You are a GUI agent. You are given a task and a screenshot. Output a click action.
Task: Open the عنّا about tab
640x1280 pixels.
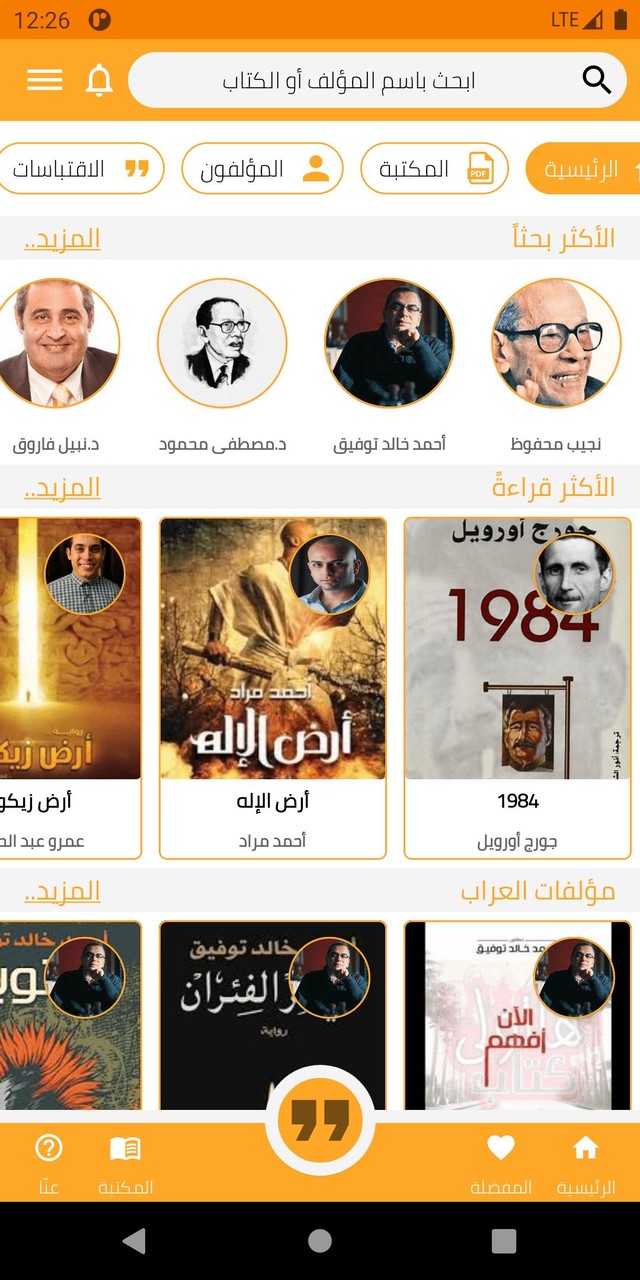(49, 1162)
